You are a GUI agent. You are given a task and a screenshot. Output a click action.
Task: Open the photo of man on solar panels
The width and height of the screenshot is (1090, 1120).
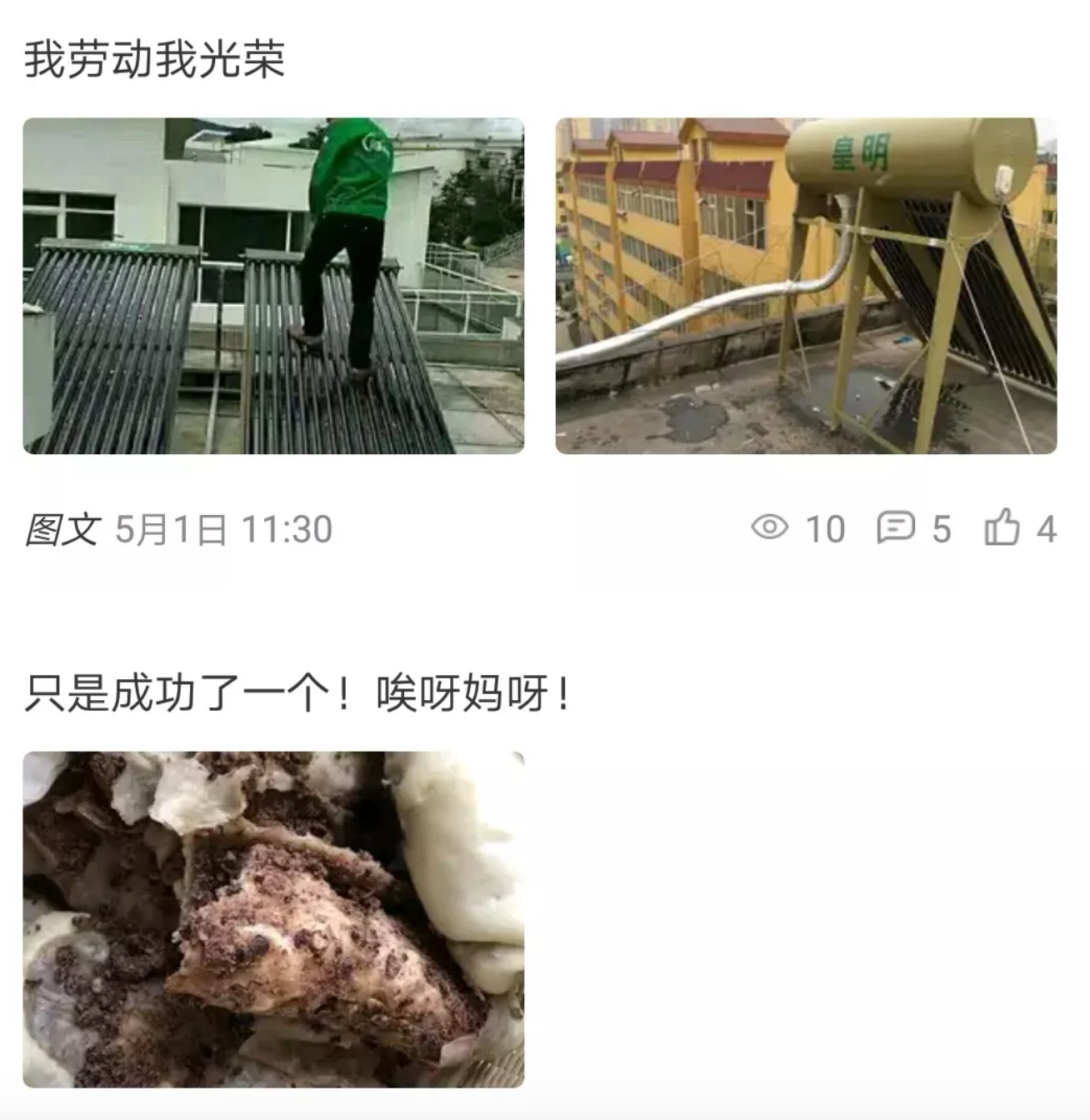coord(273,286)
